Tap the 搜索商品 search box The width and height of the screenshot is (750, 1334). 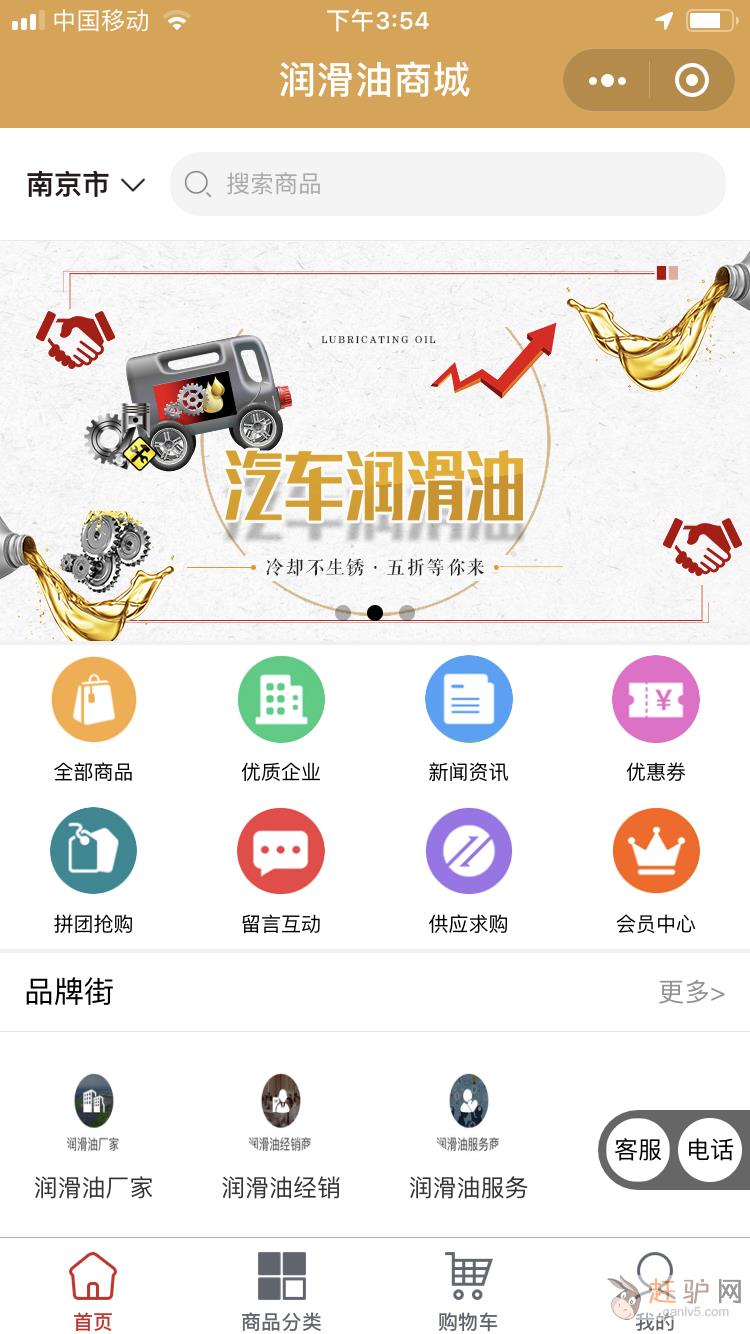(x=447, y=184)
